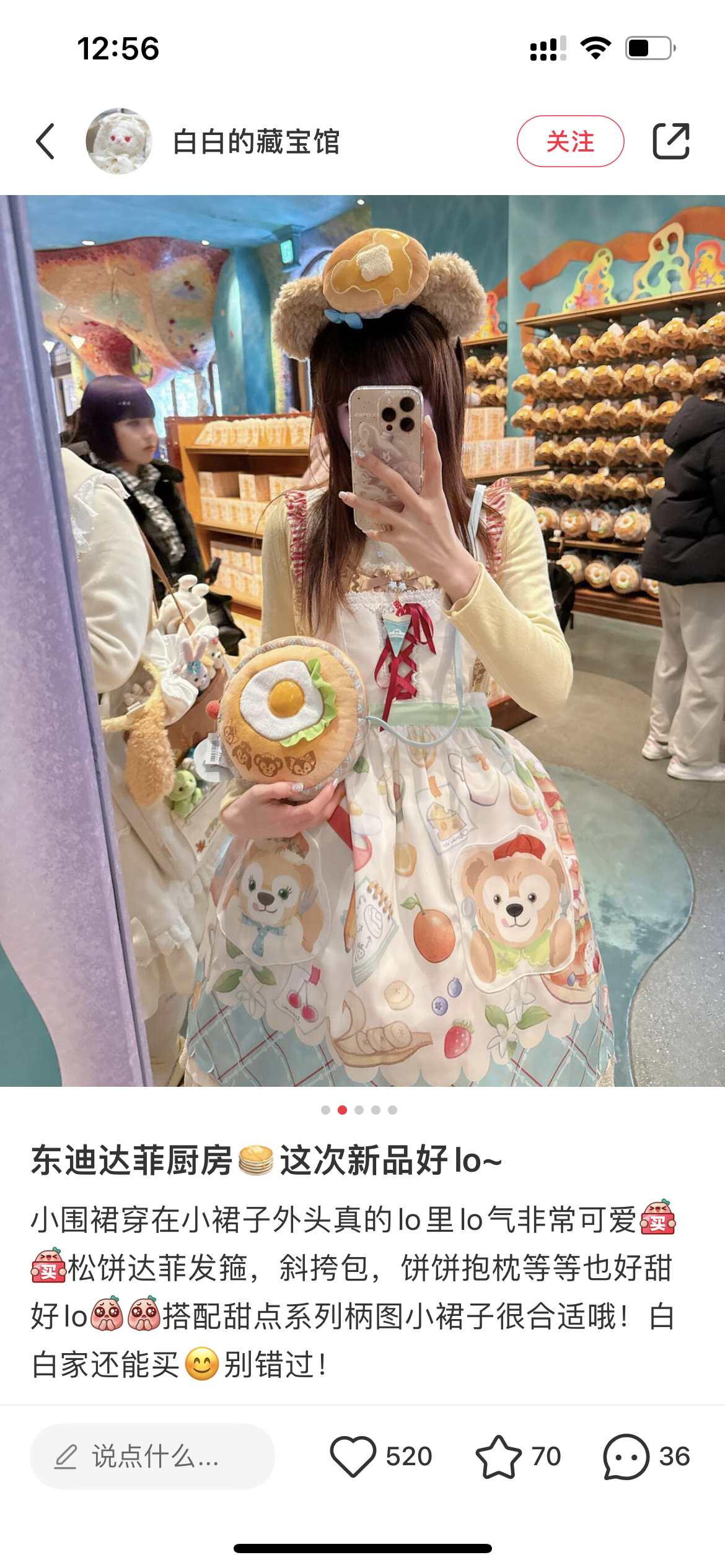Open the author name 白白的藏宝馆
This screenshot has width=725, height=1568.
click(256, 141)
